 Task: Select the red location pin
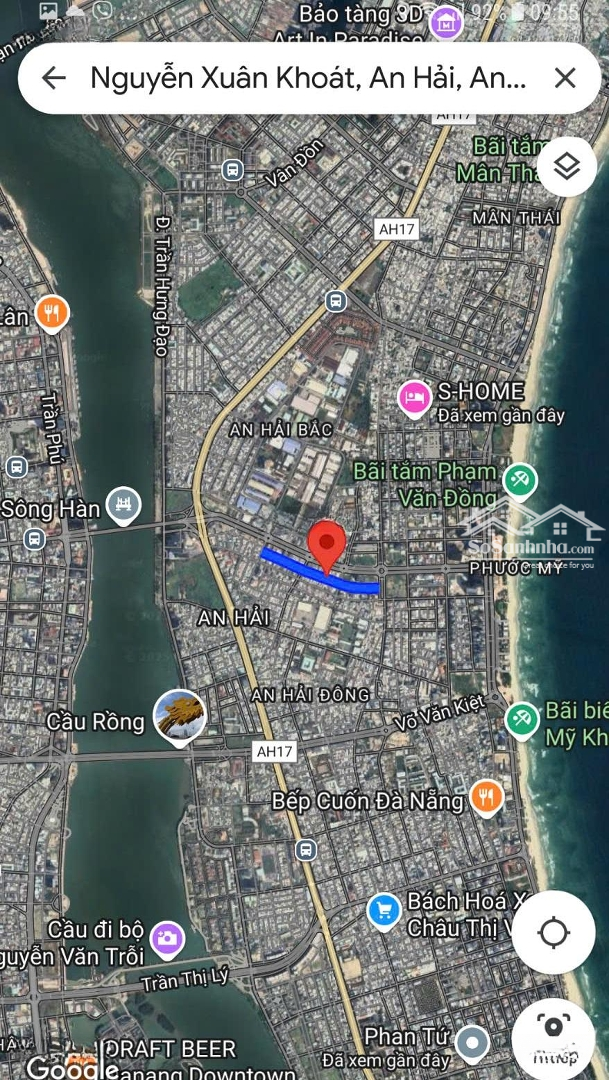coord(326,544)
